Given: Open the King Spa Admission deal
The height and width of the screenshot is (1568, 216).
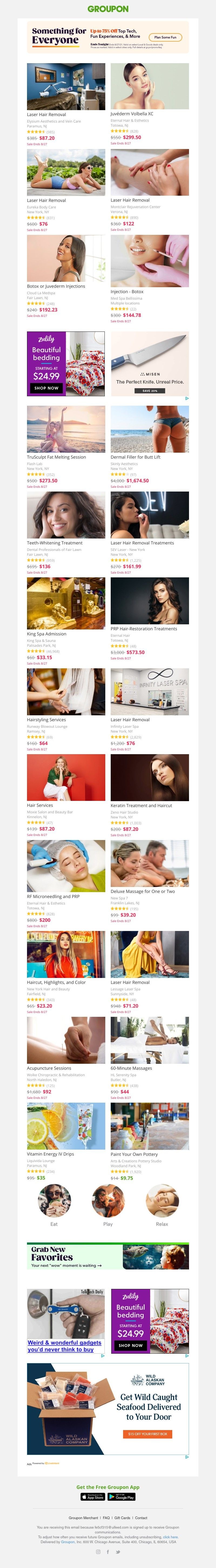Looking at the screenshot, I should [66, 603].
